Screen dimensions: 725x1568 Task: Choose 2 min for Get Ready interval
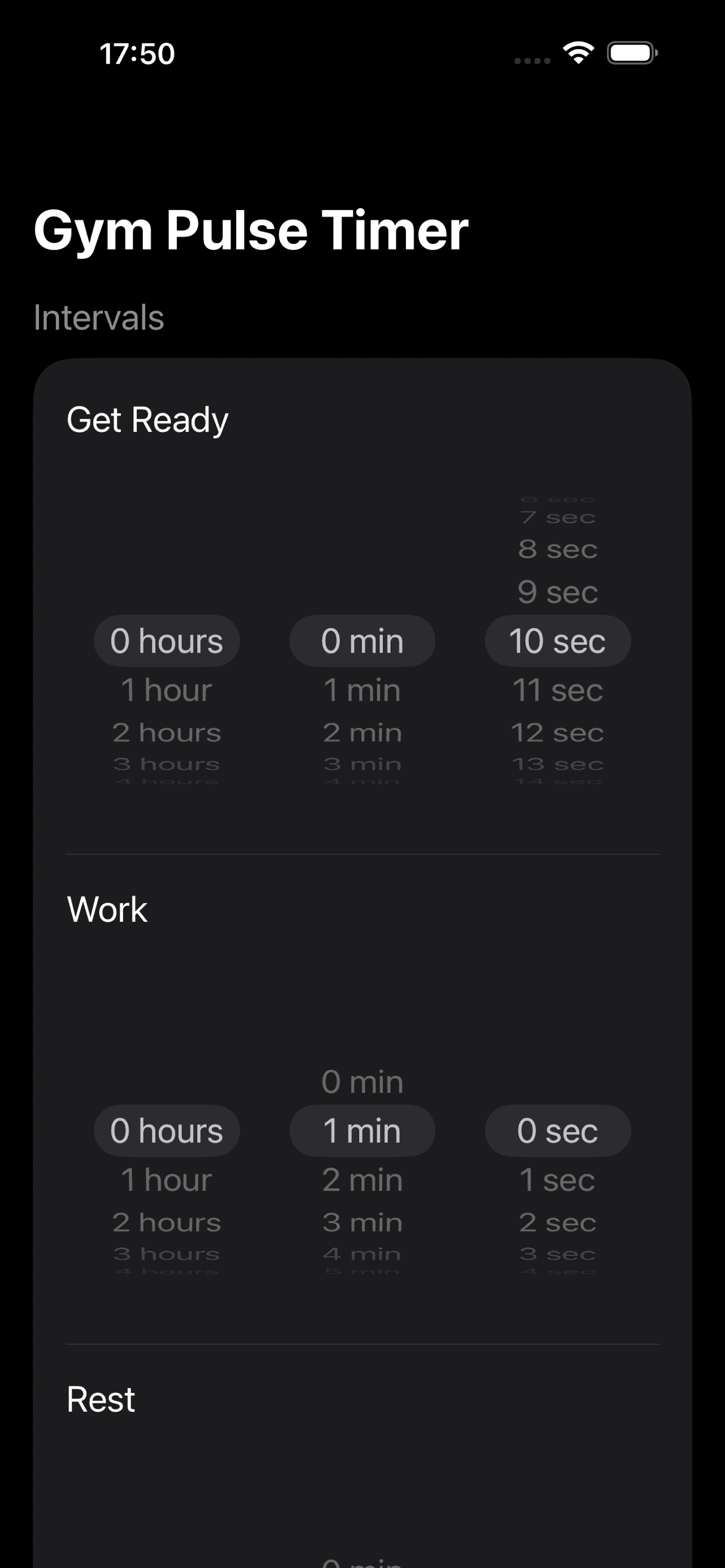(362, 732)
